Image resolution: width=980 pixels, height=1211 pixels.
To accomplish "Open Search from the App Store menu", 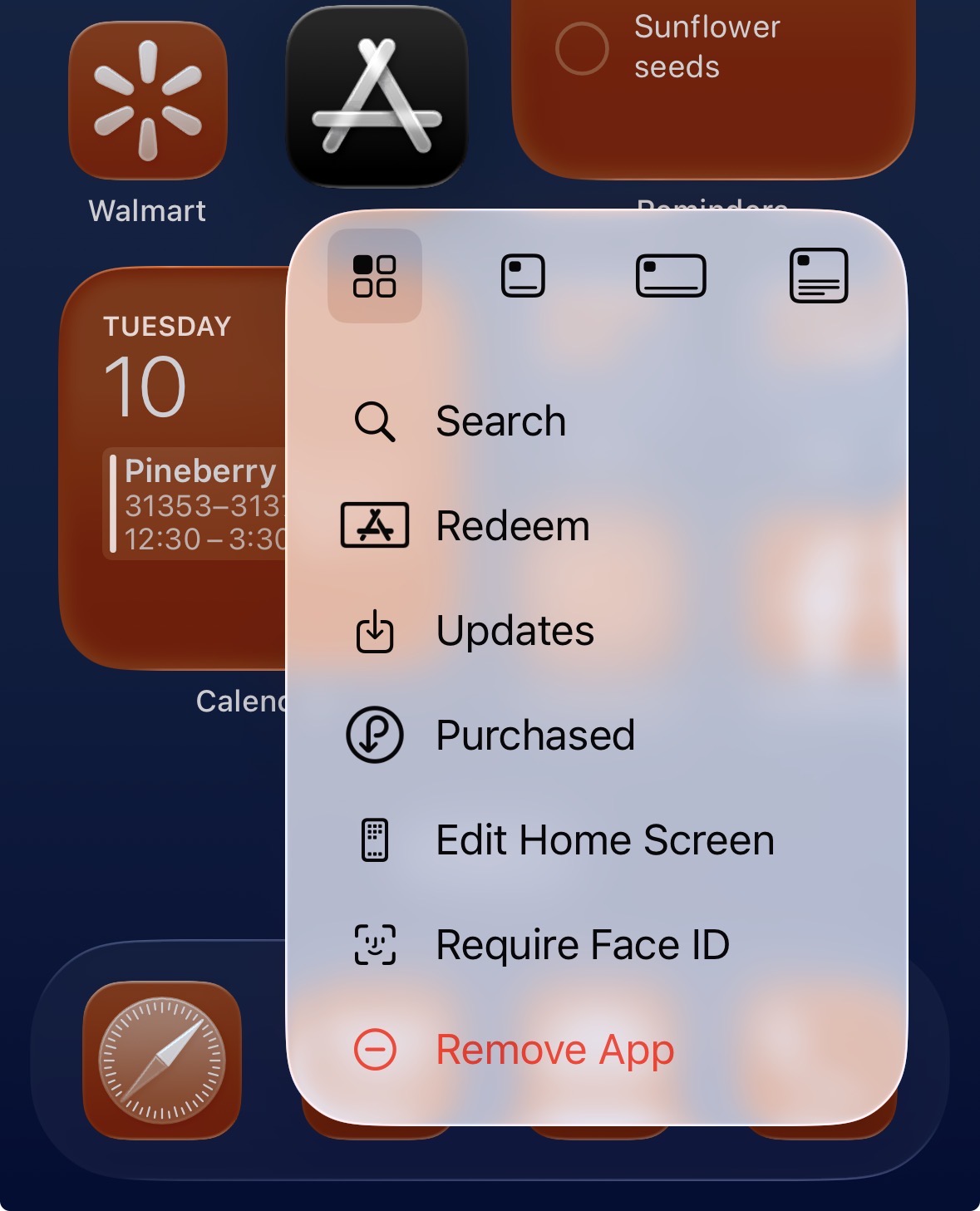I will pyautogui.click(x=500, y=421).
